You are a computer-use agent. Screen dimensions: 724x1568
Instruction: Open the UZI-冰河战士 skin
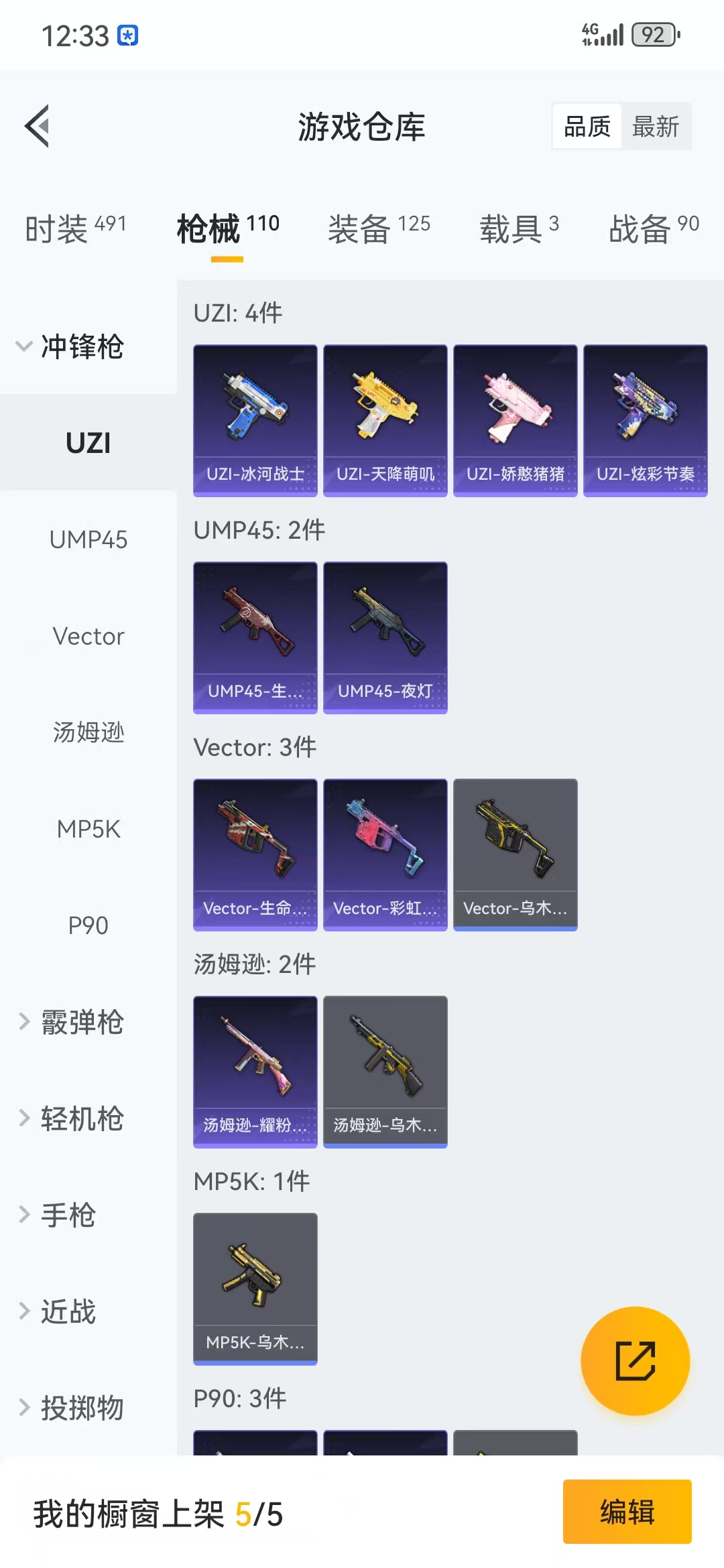point(255,421)
